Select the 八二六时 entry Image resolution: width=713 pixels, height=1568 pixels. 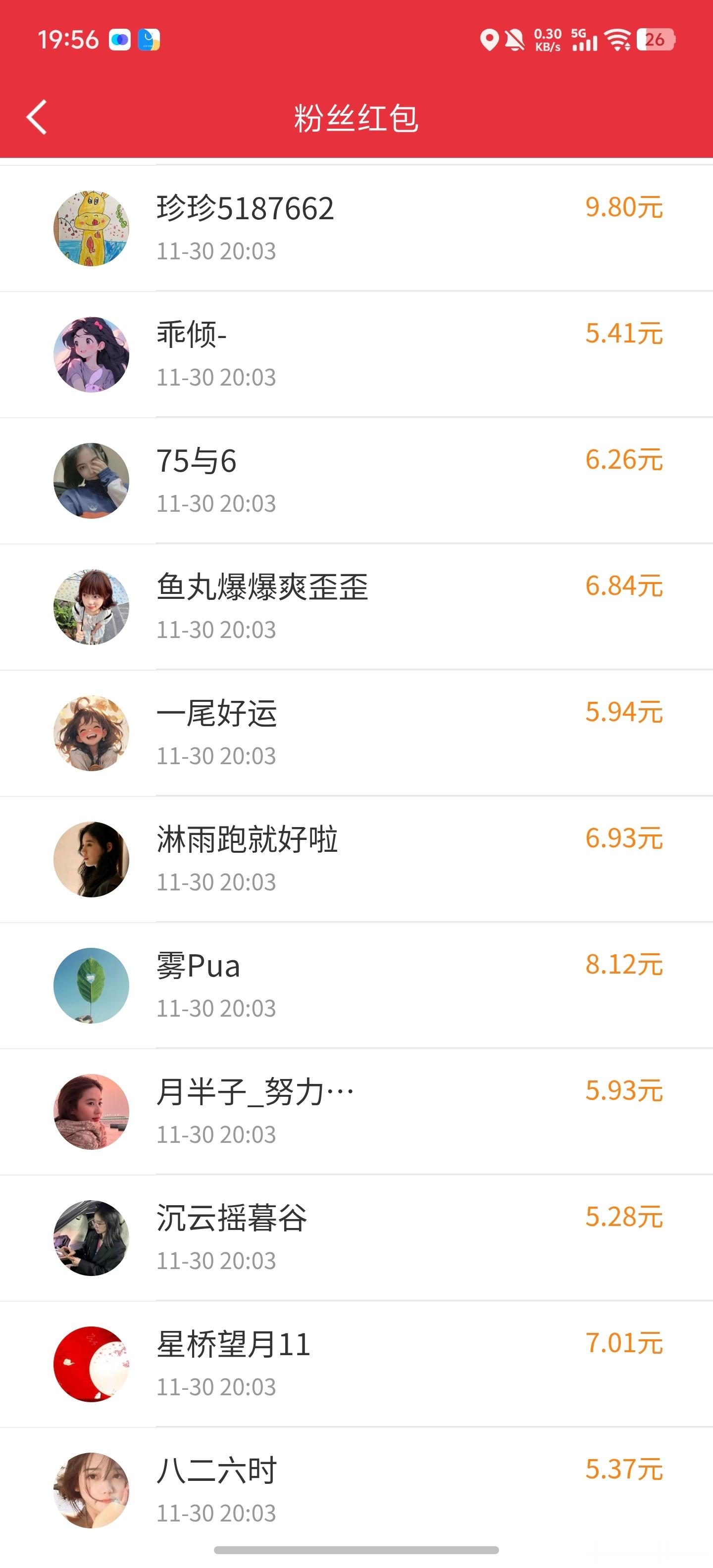click(x=356, y=1489)
